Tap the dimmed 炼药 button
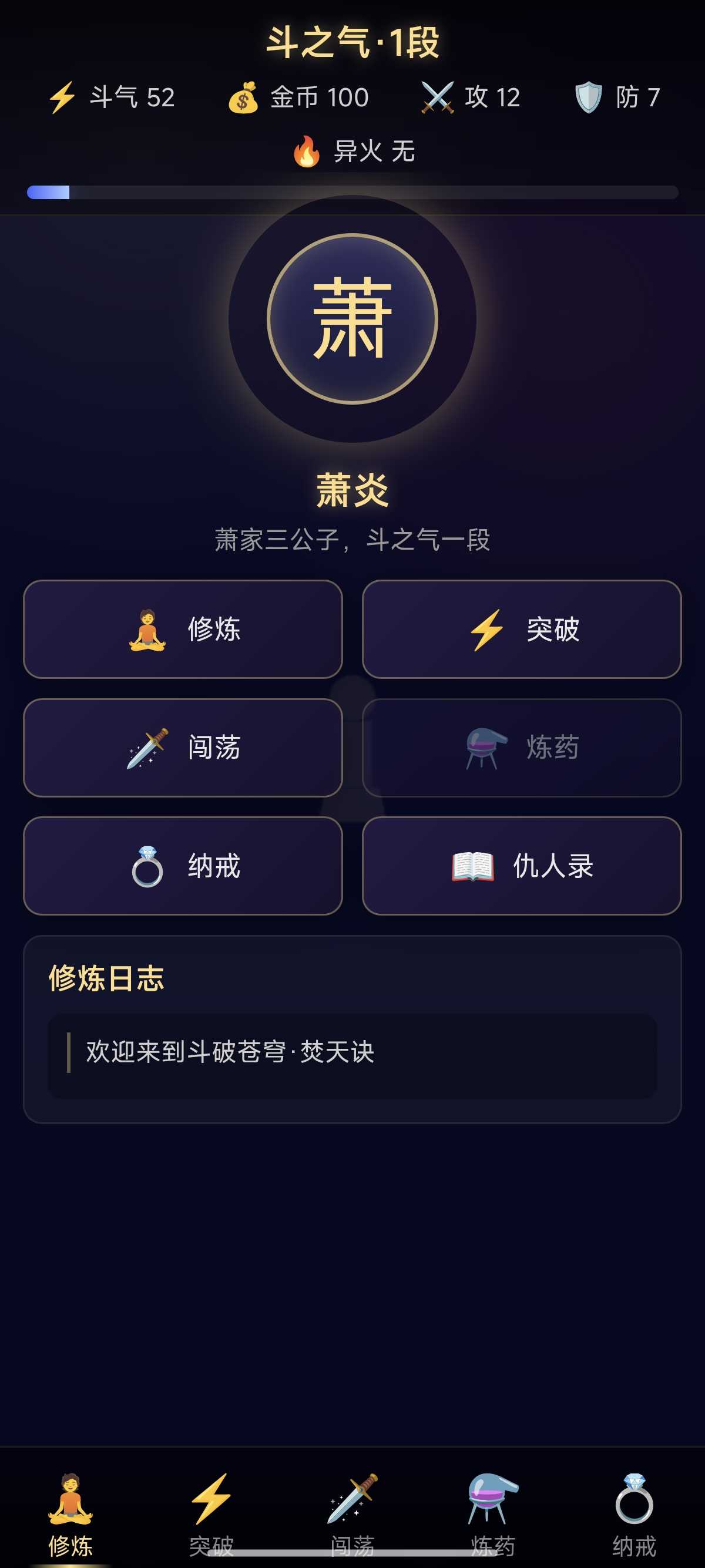705x1568 pixels. 522,748
